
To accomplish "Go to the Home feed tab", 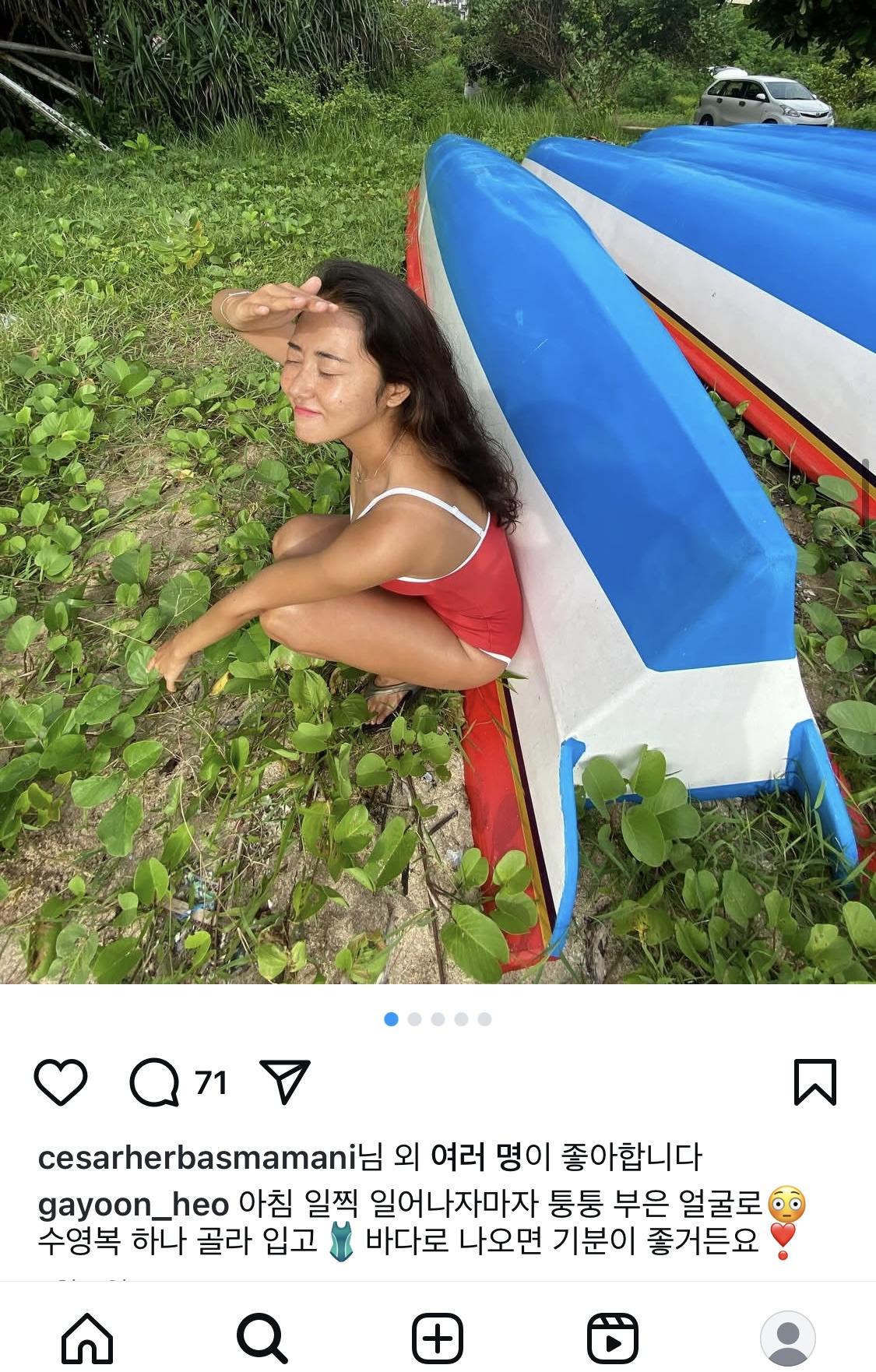I will coord(87,1338).
